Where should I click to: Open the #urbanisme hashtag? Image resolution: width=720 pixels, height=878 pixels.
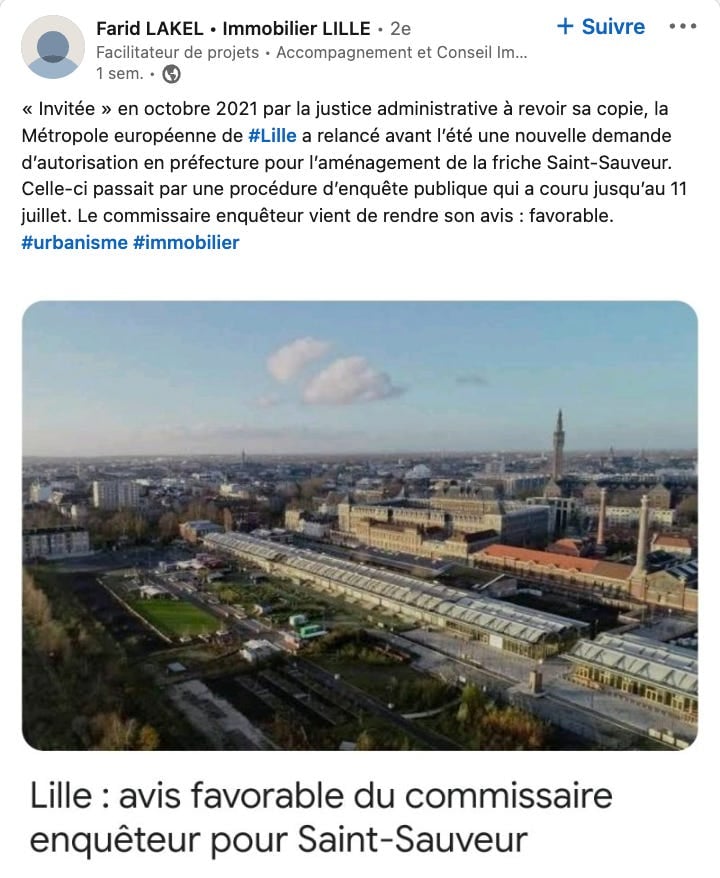tap(74, 242)
